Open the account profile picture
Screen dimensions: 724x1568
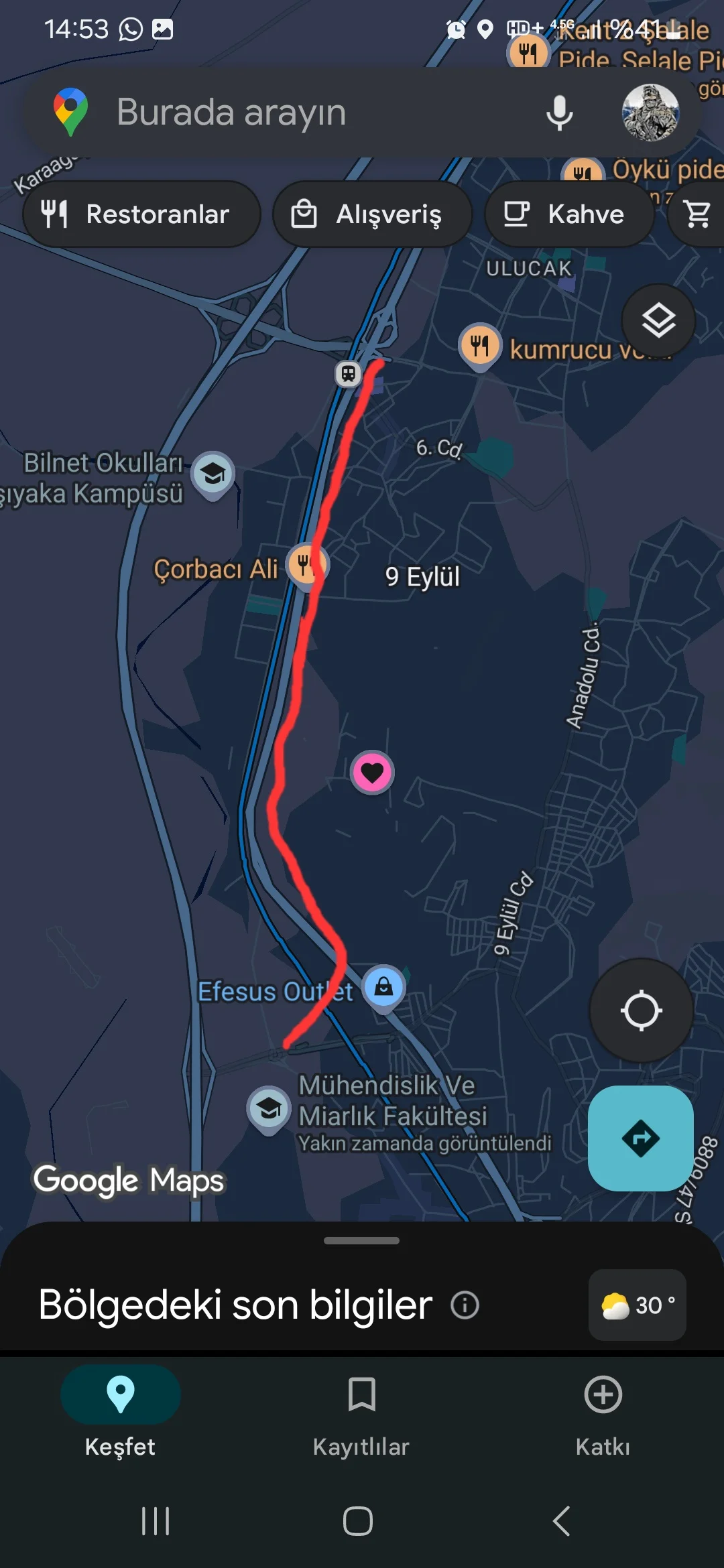(x=650, y=112)
